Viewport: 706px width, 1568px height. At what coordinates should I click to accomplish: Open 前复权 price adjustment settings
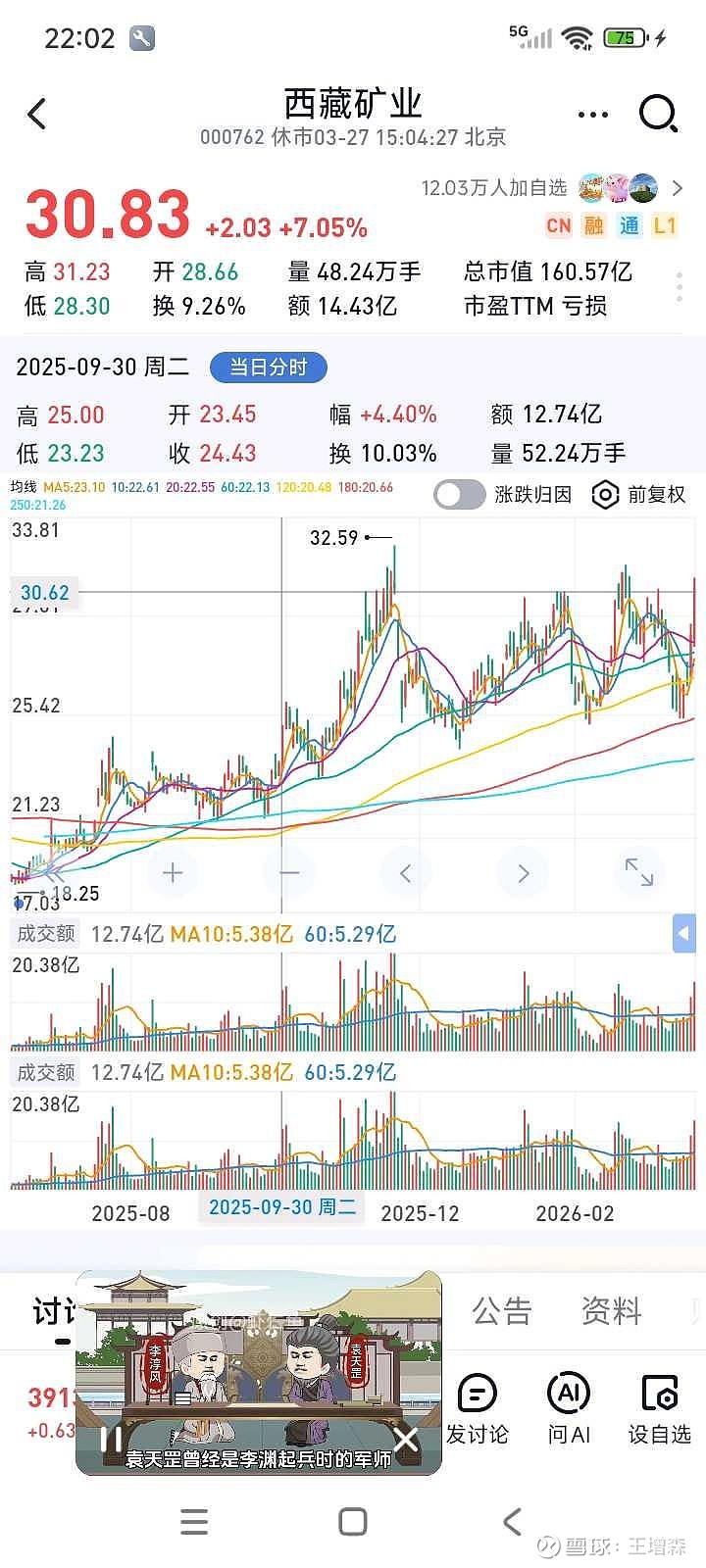point(639,495)
